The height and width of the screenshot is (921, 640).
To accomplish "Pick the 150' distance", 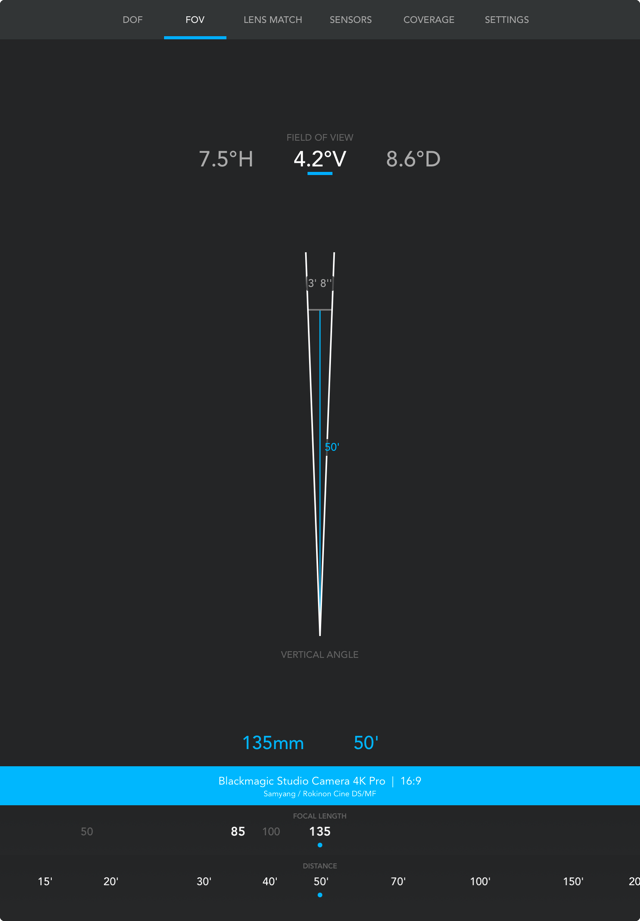I will tap(573, 881).
